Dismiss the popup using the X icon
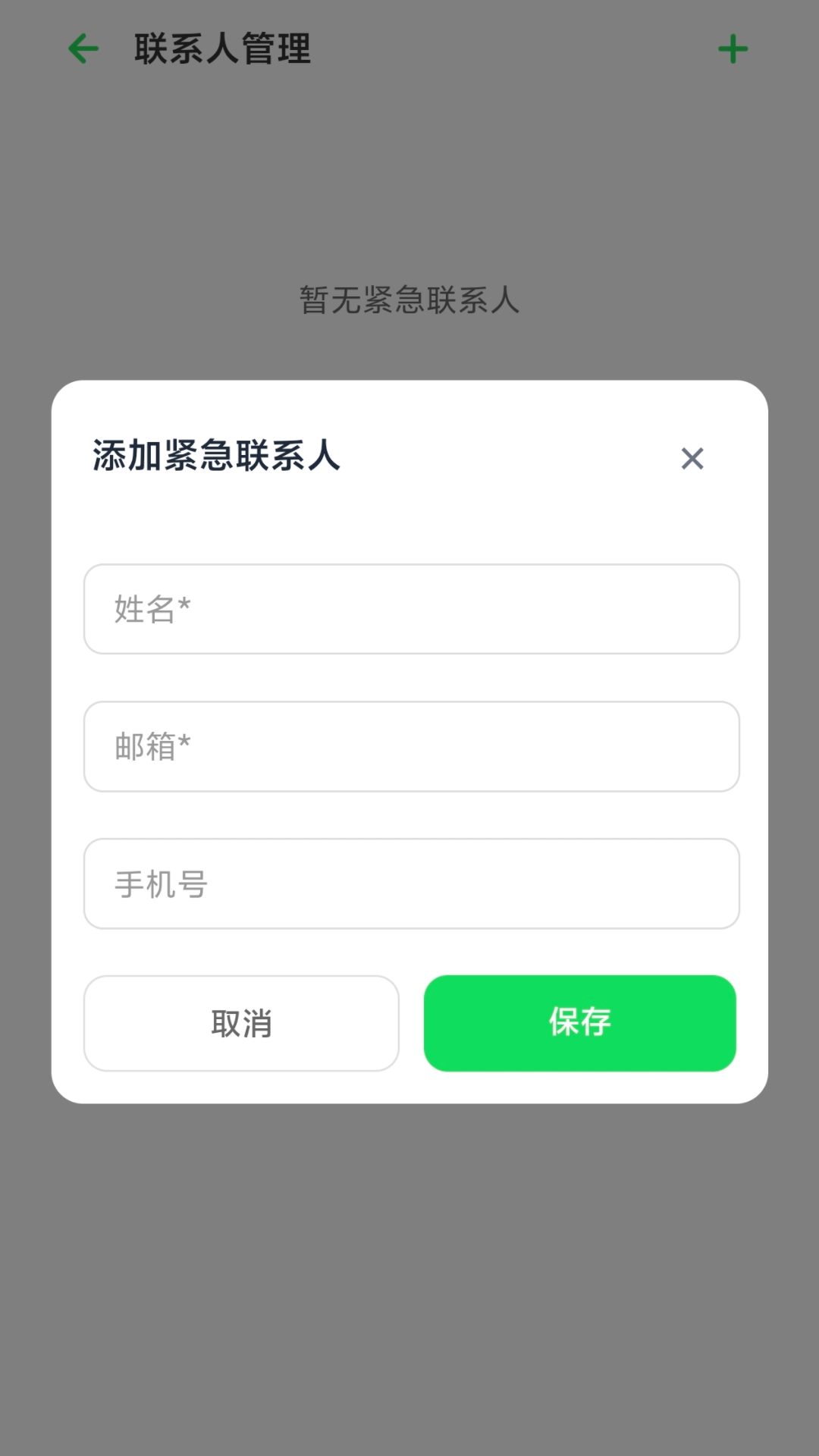 [x=692, y=459]
